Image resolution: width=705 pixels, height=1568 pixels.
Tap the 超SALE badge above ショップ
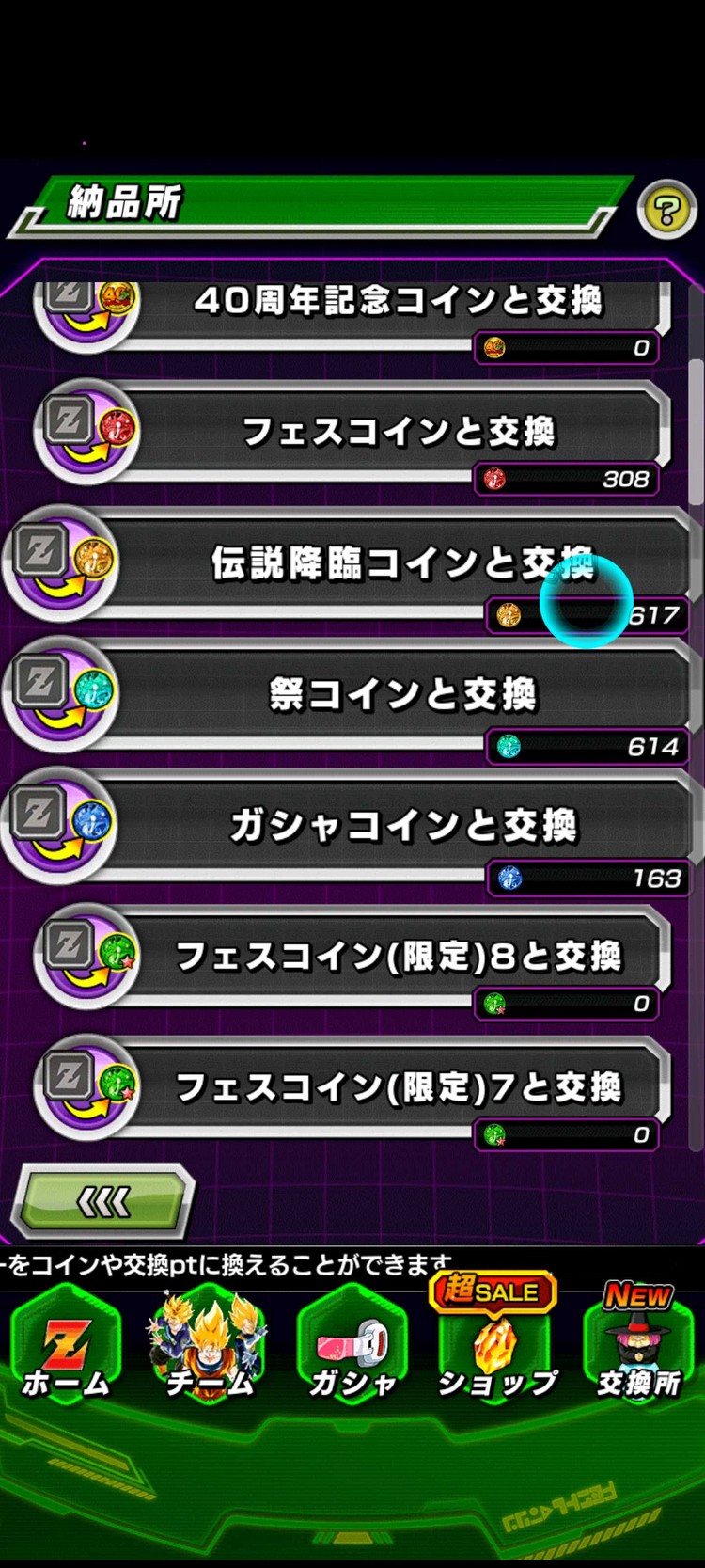click(492, 1292)
